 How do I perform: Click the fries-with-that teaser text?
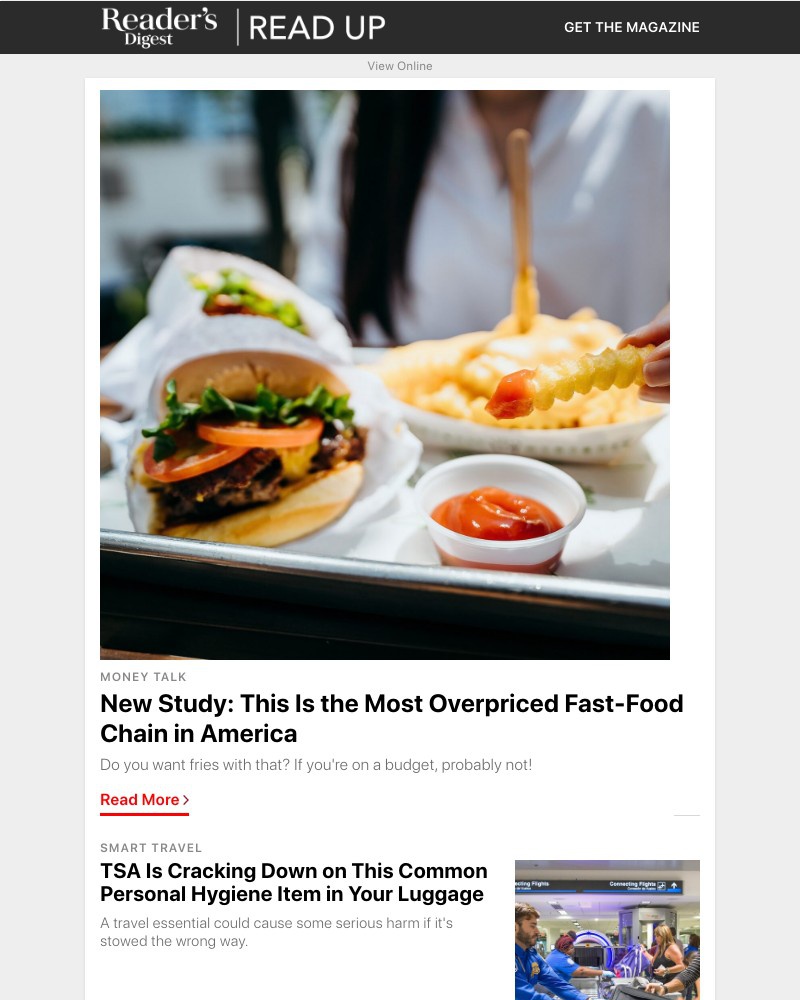(318, 765)
